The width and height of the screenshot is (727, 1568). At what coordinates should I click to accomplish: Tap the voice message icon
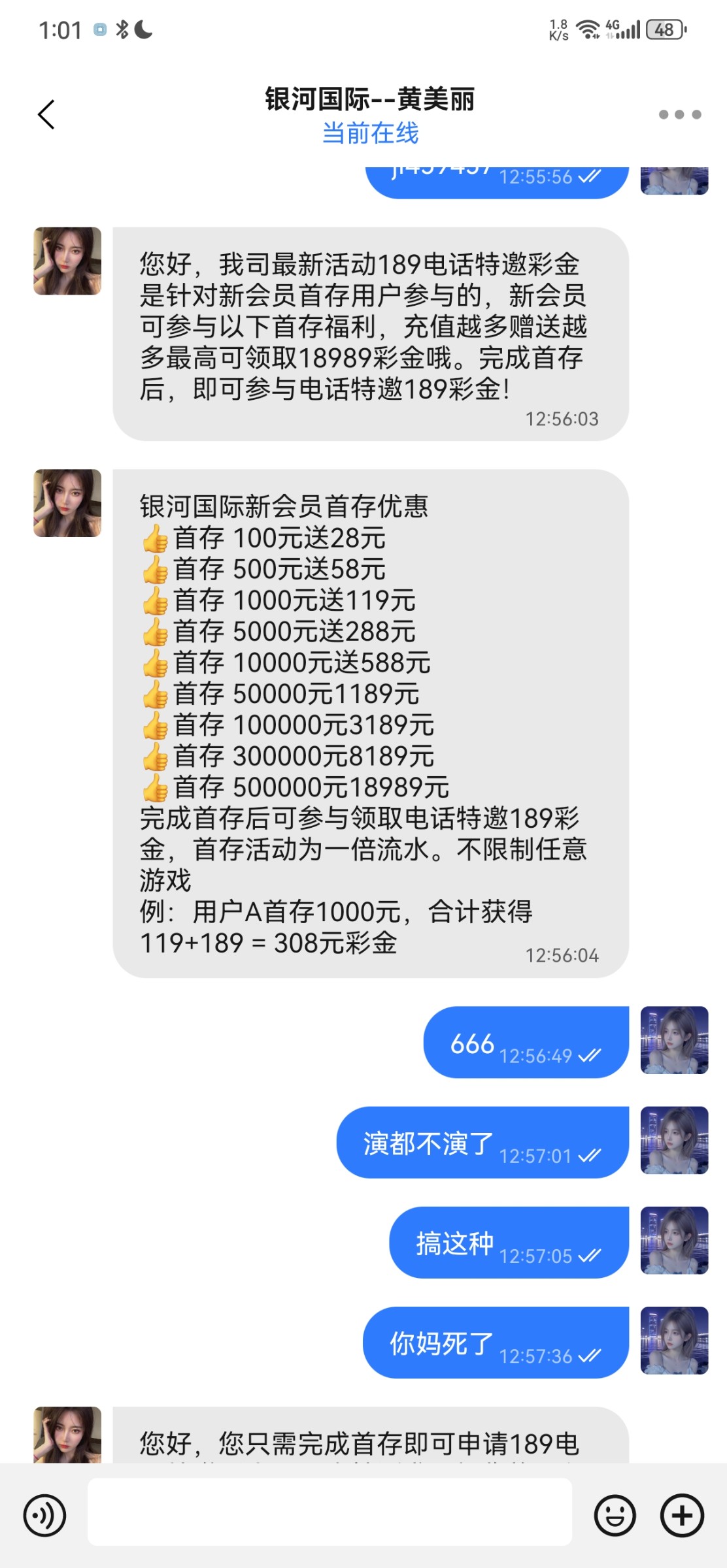point(44,1515)
